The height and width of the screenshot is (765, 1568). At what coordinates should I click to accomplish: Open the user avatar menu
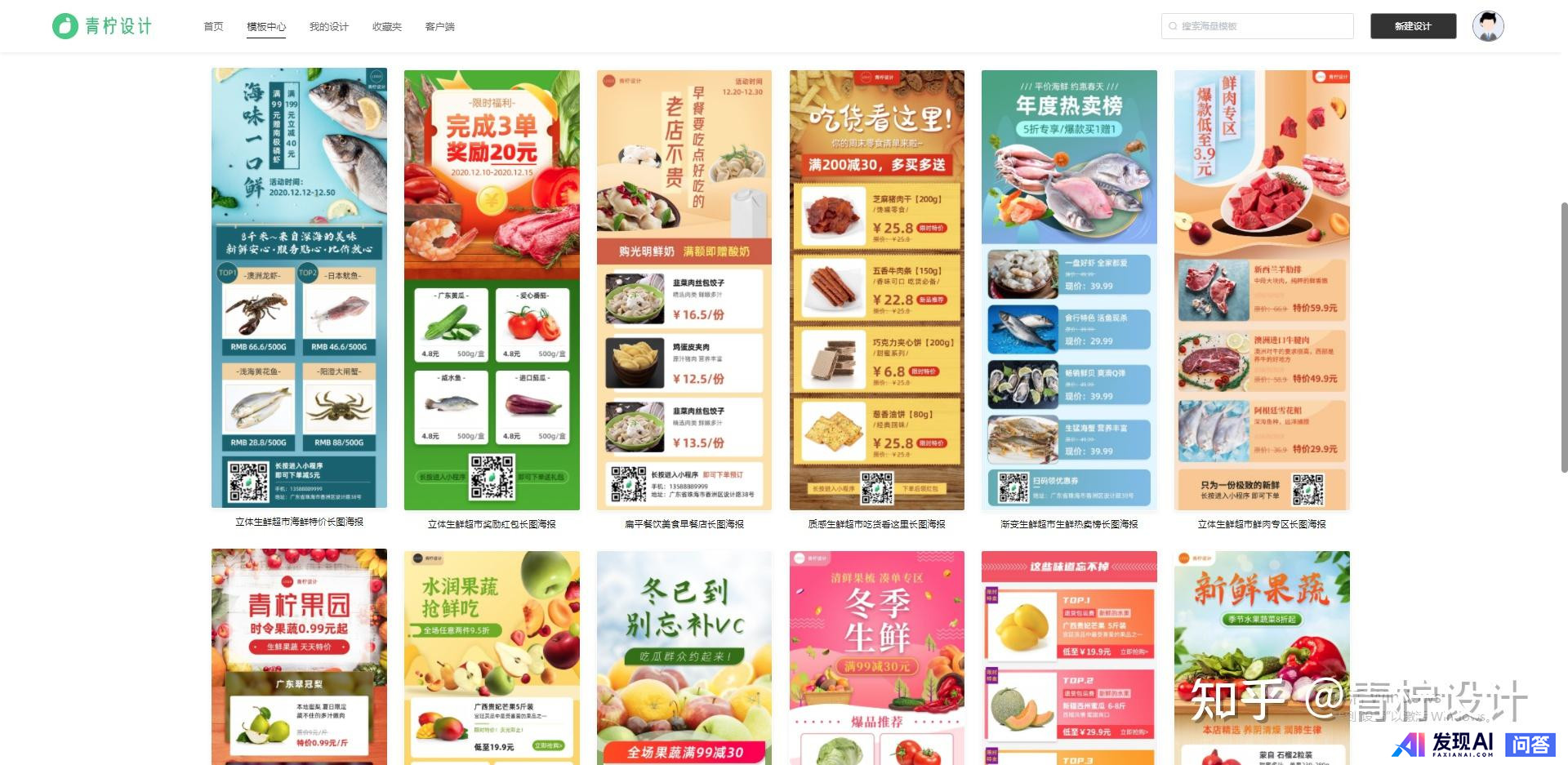[x=1488, y=26]
